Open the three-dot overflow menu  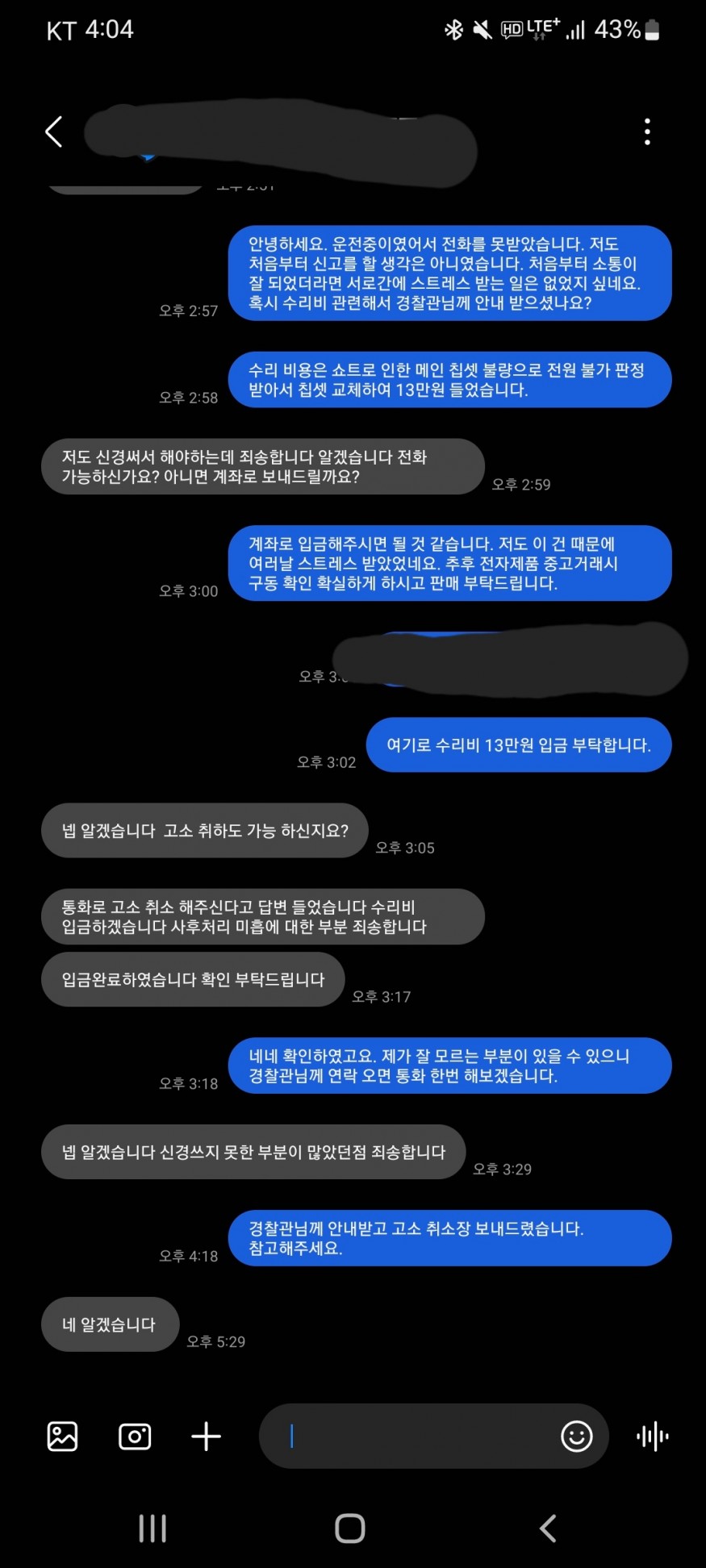646,132
